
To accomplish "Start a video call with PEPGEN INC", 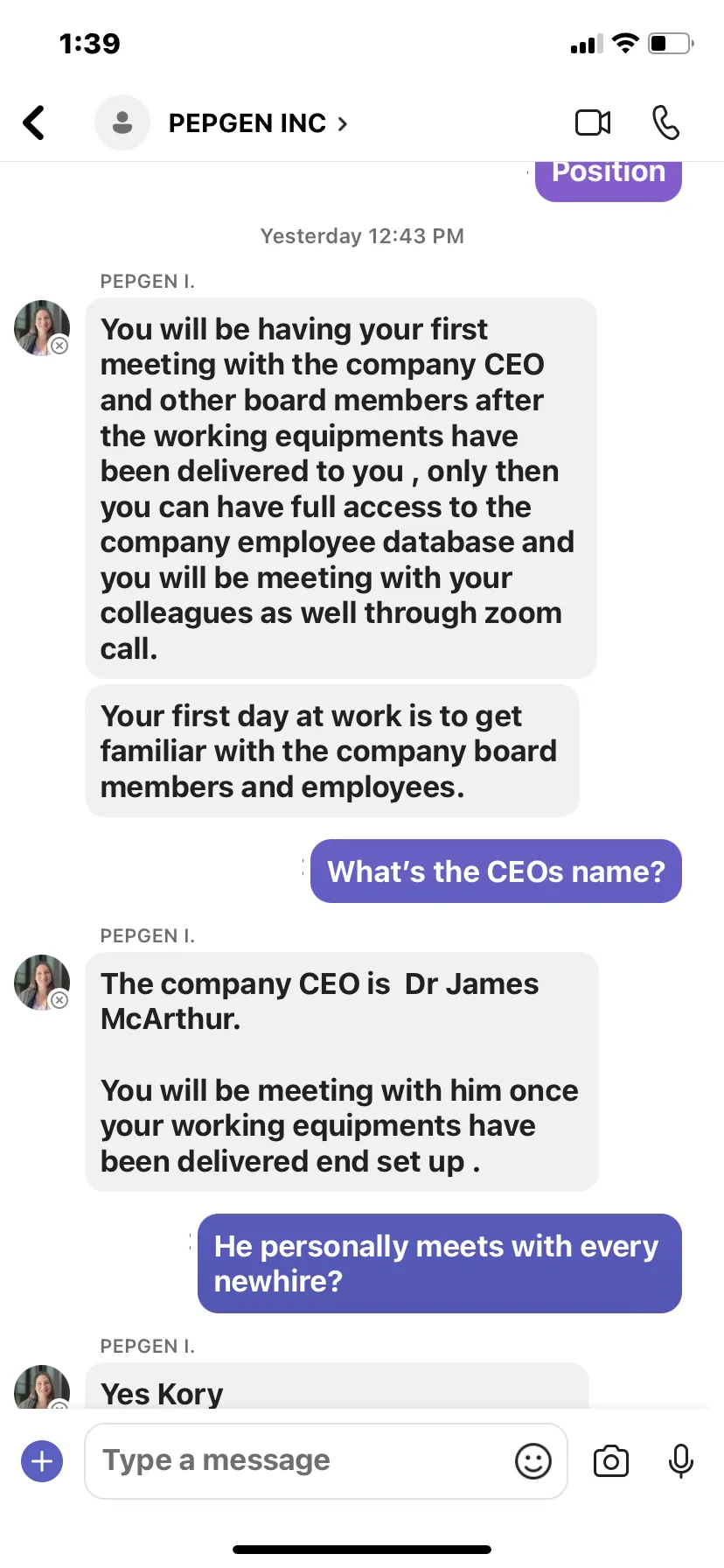I will tap(593, 122).
